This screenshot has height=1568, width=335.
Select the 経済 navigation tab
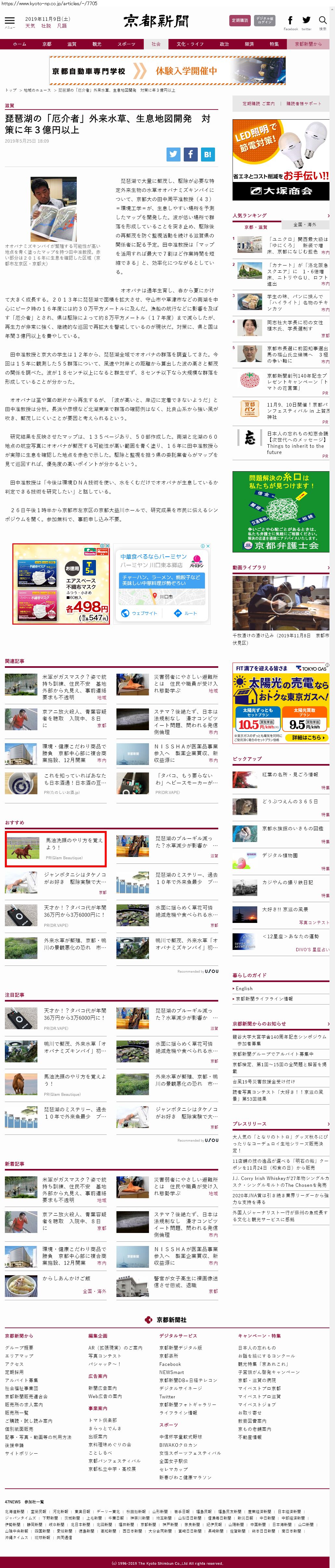pos(249,45)
